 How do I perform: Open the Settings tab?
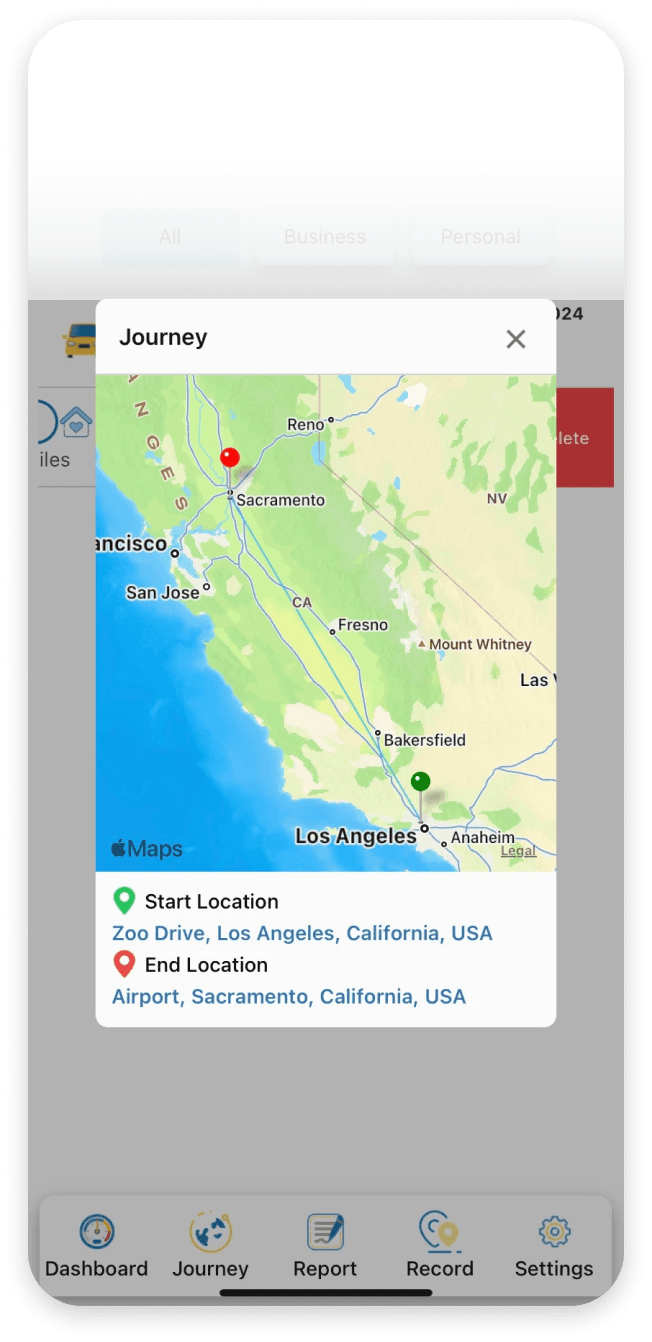pos(554,1246)
